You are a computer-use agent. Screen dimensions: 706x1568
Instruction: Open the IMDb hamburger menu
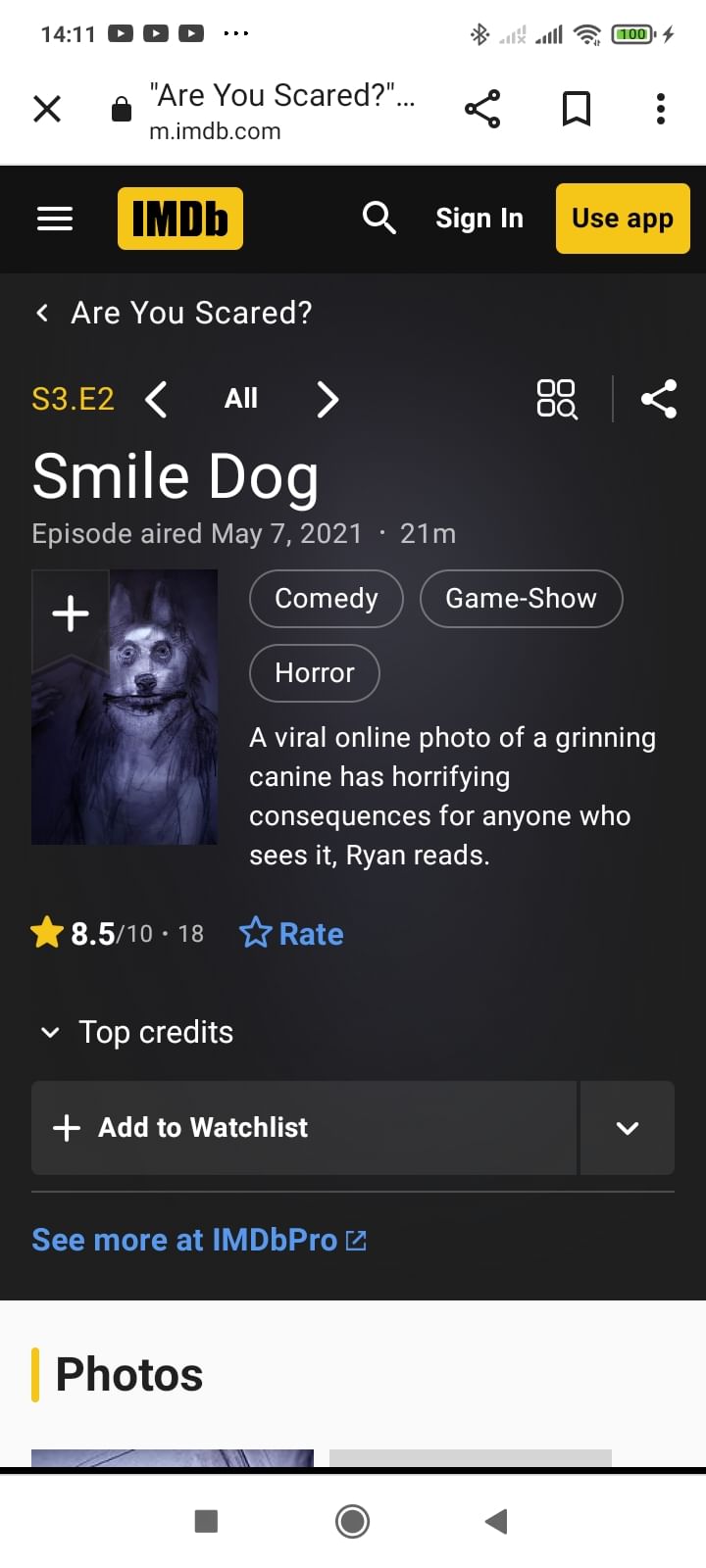(x=55, y=219)
